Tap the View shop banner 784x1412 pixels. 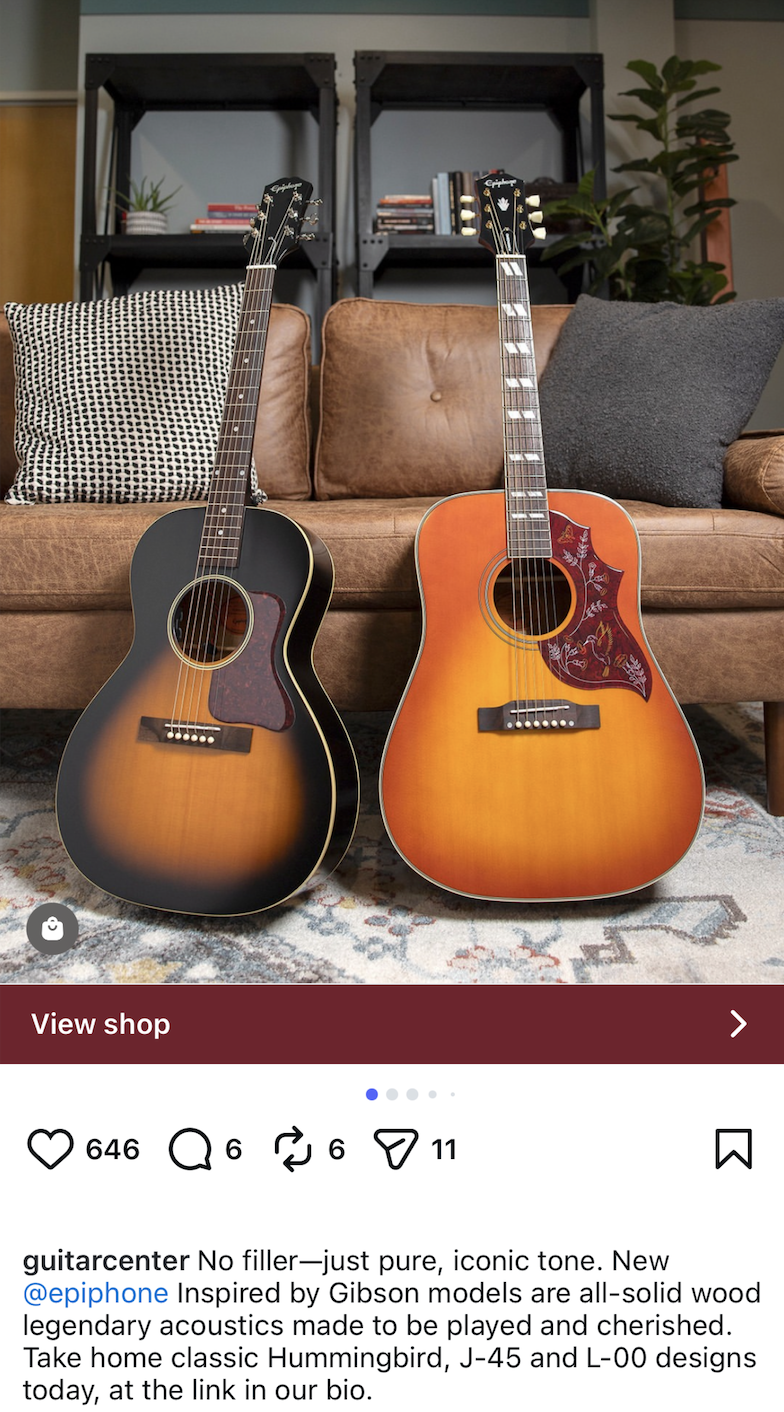coord(392,1024)
